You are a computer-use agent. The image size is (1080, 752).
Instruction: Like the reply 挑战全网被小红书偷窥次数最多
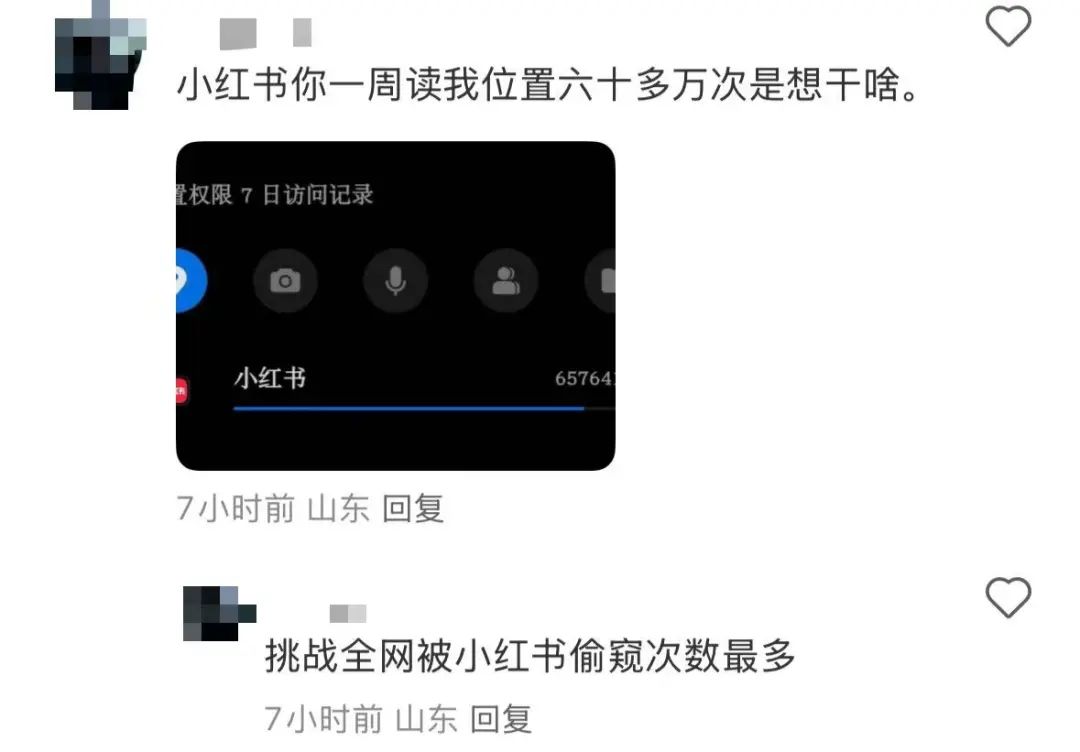point(1008,598)
